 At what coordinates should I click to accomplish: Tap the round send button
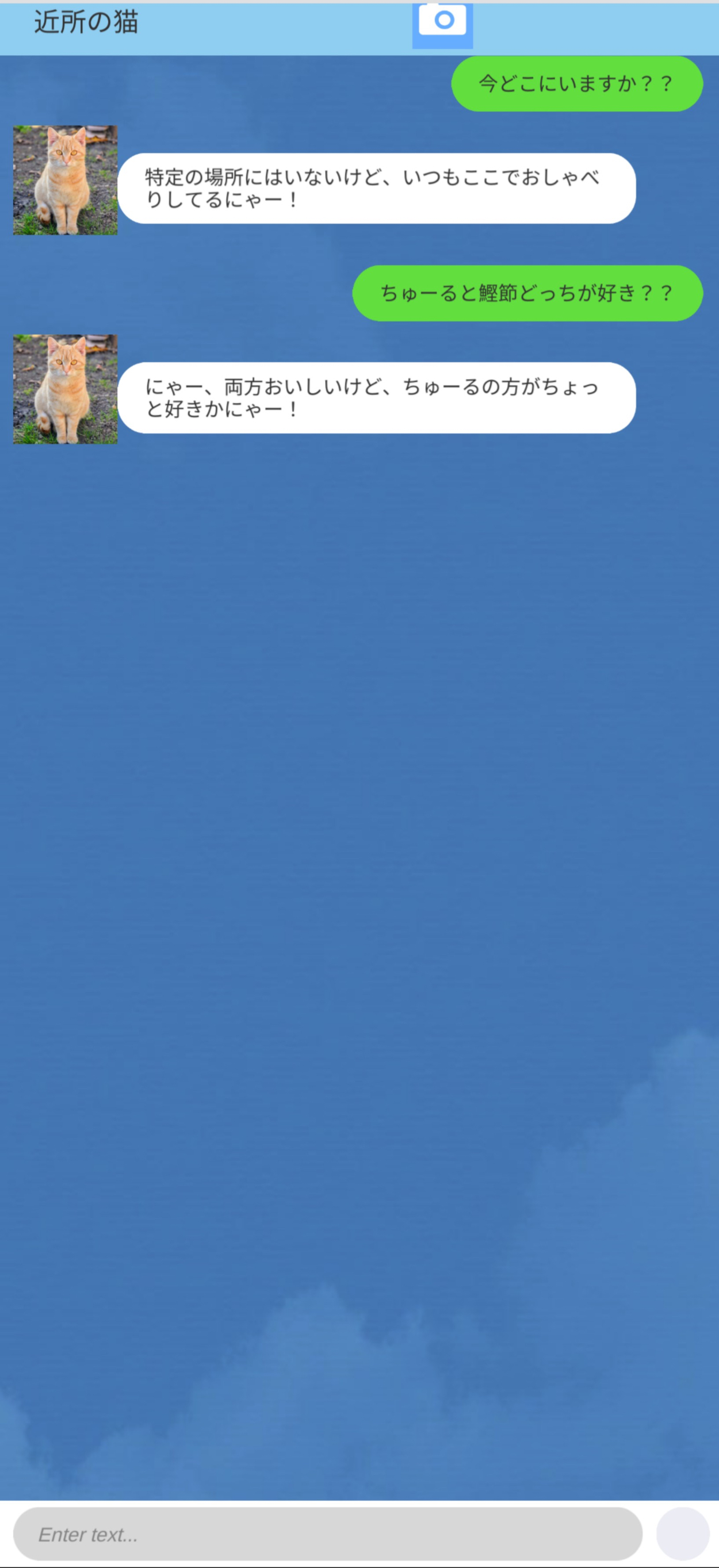point(682,1534)
